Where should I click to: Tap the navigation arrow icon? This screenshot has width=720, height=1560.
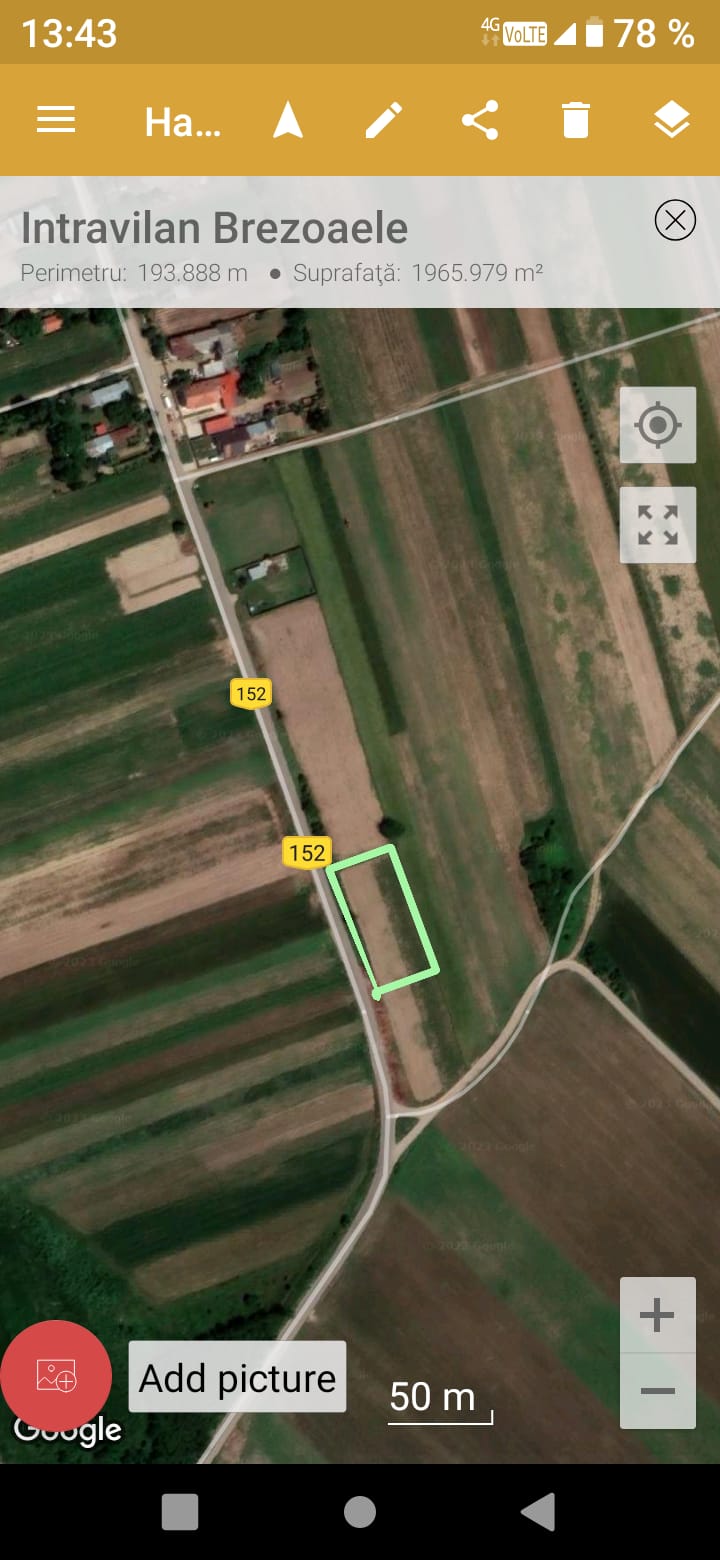click(x=288, y=120)
